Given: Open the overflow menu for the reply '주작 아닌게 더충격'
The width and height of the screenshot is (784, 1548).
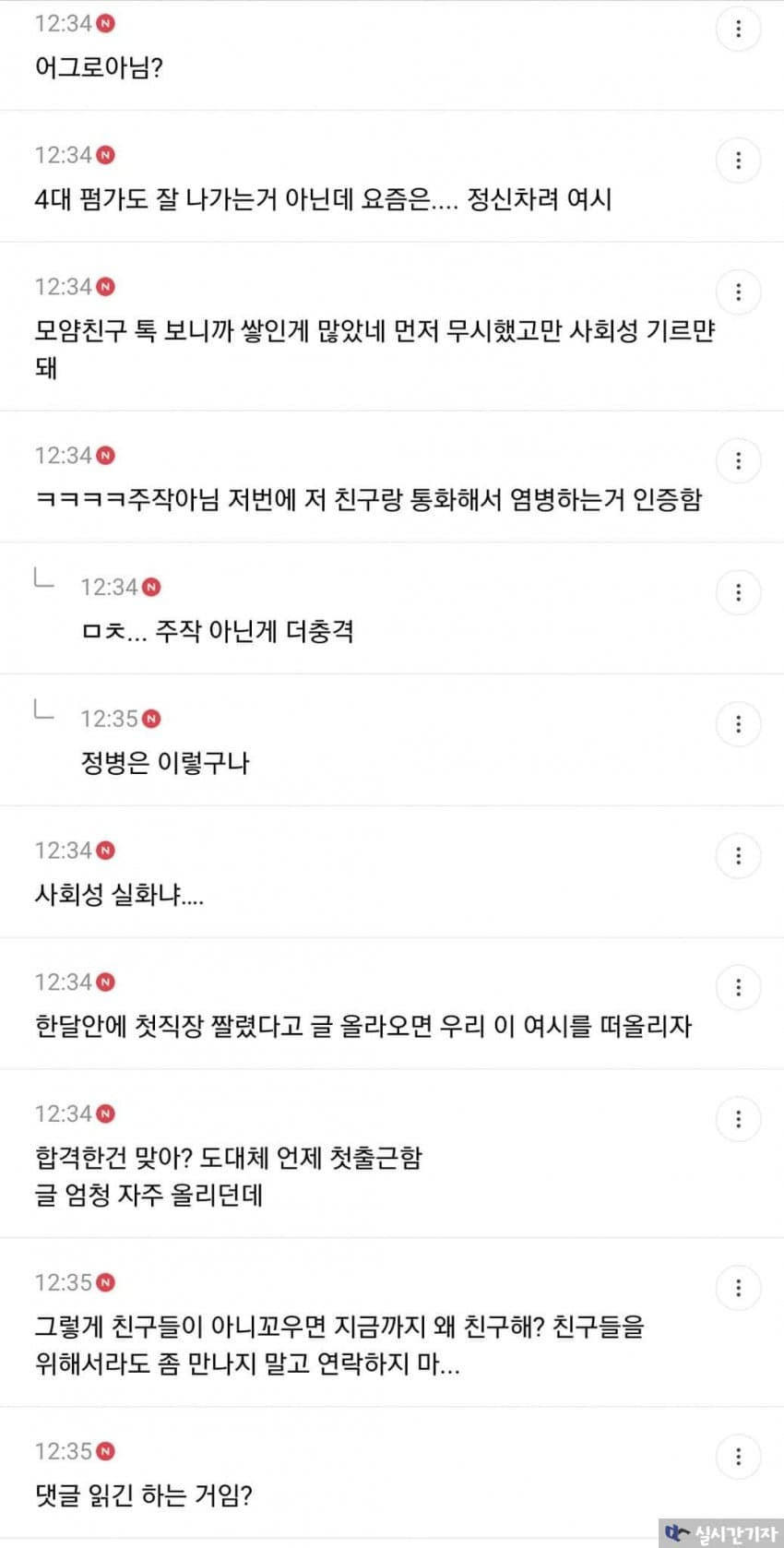Looking at the screenshot, I should [x=738, y=592].
